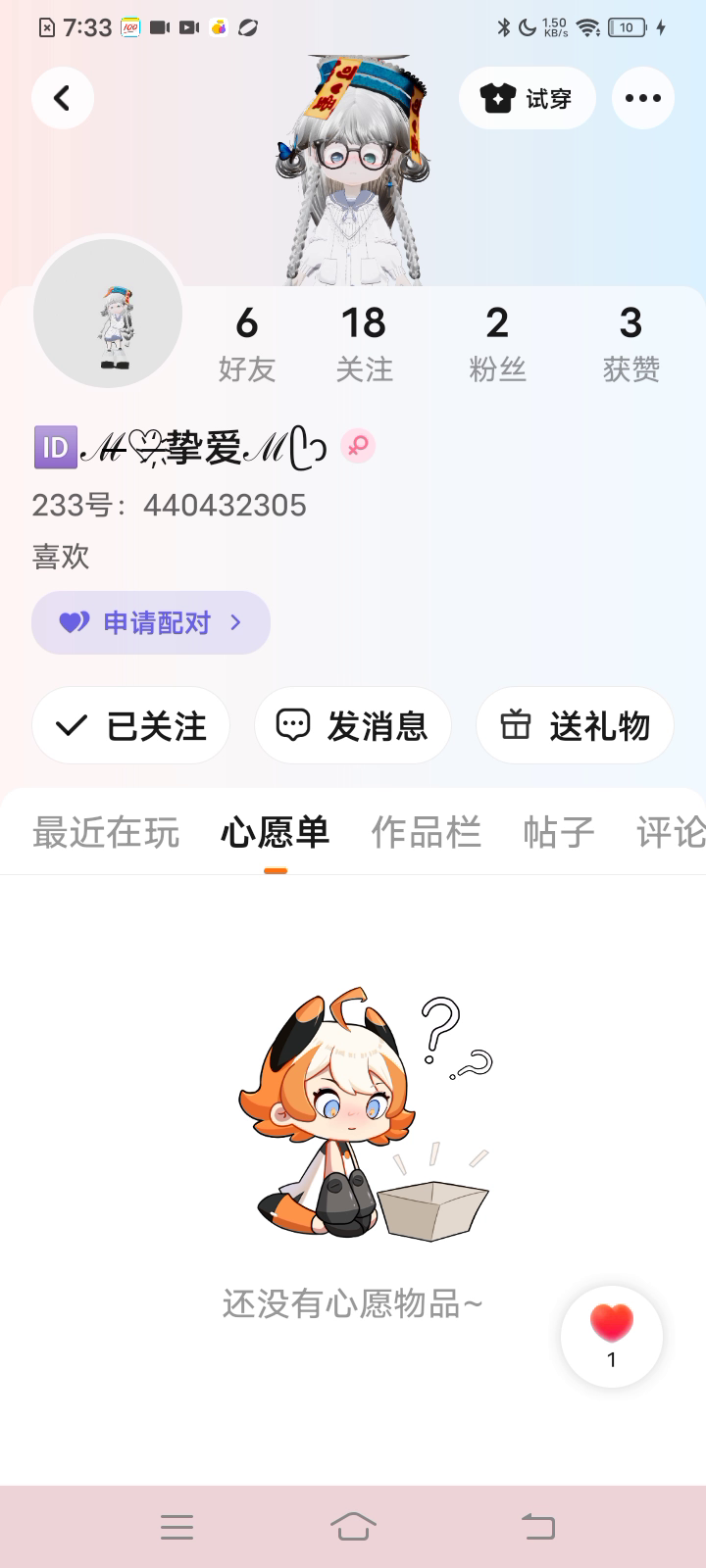Tap the 试穿 try-on button
The image size is (706, 1568).
pos(527,98)
